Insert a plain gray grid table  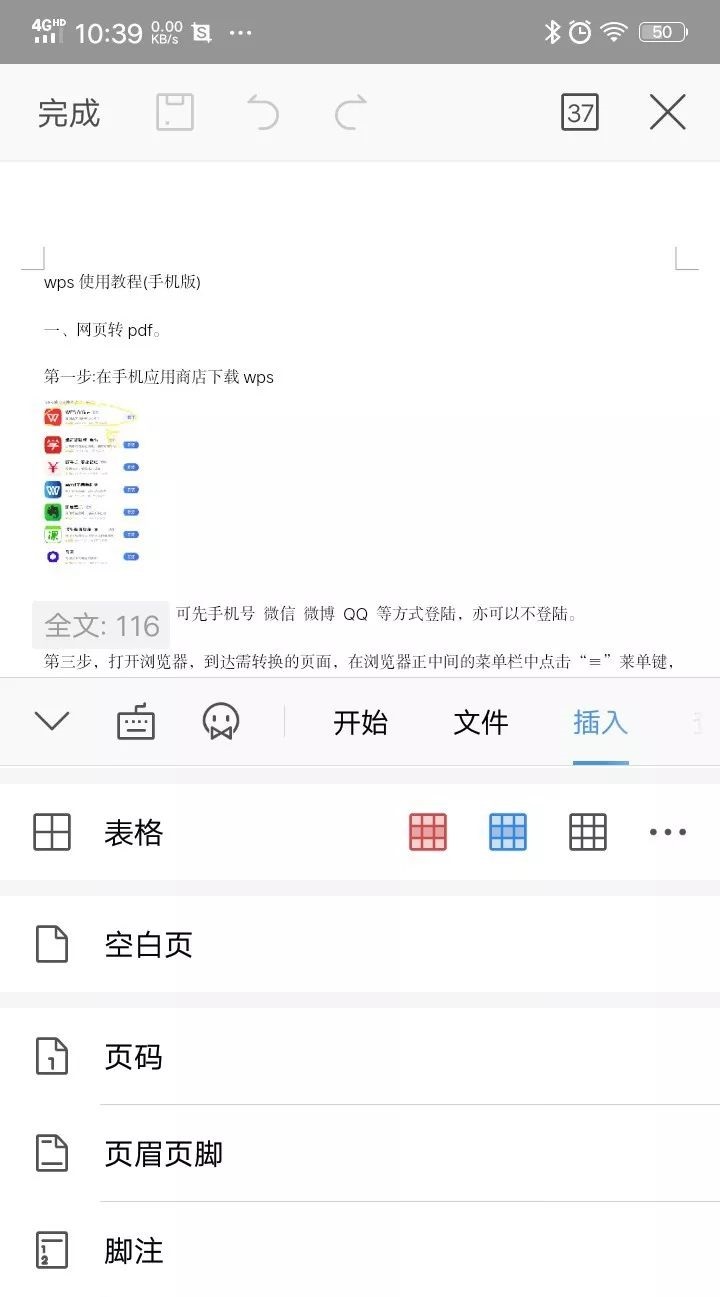coord(588,832)
